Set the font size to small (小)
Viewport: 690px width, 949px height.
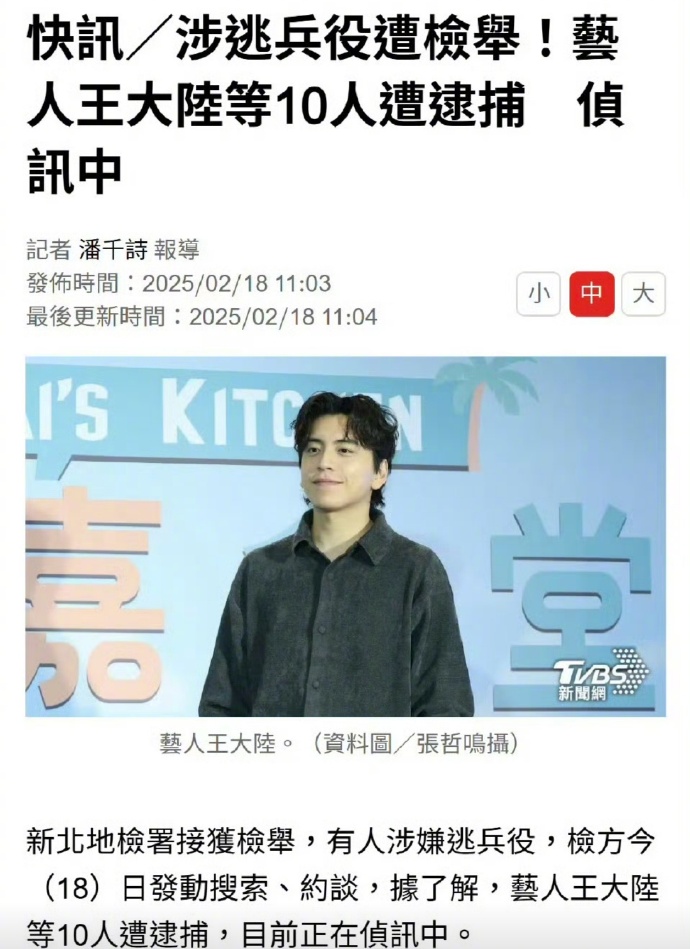539,294
